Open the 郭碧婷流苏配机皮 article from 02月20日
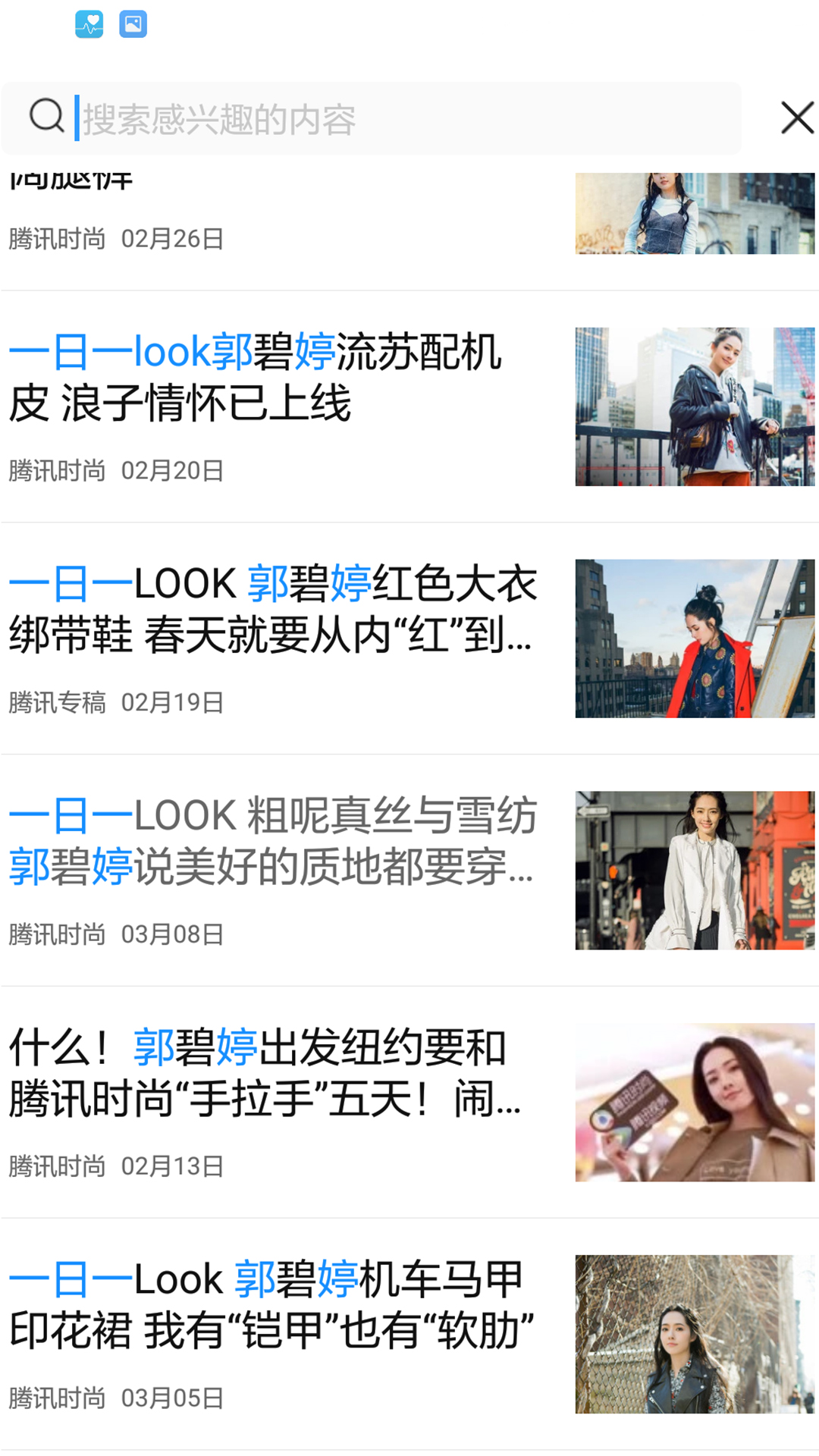 (x=409, y=406)
